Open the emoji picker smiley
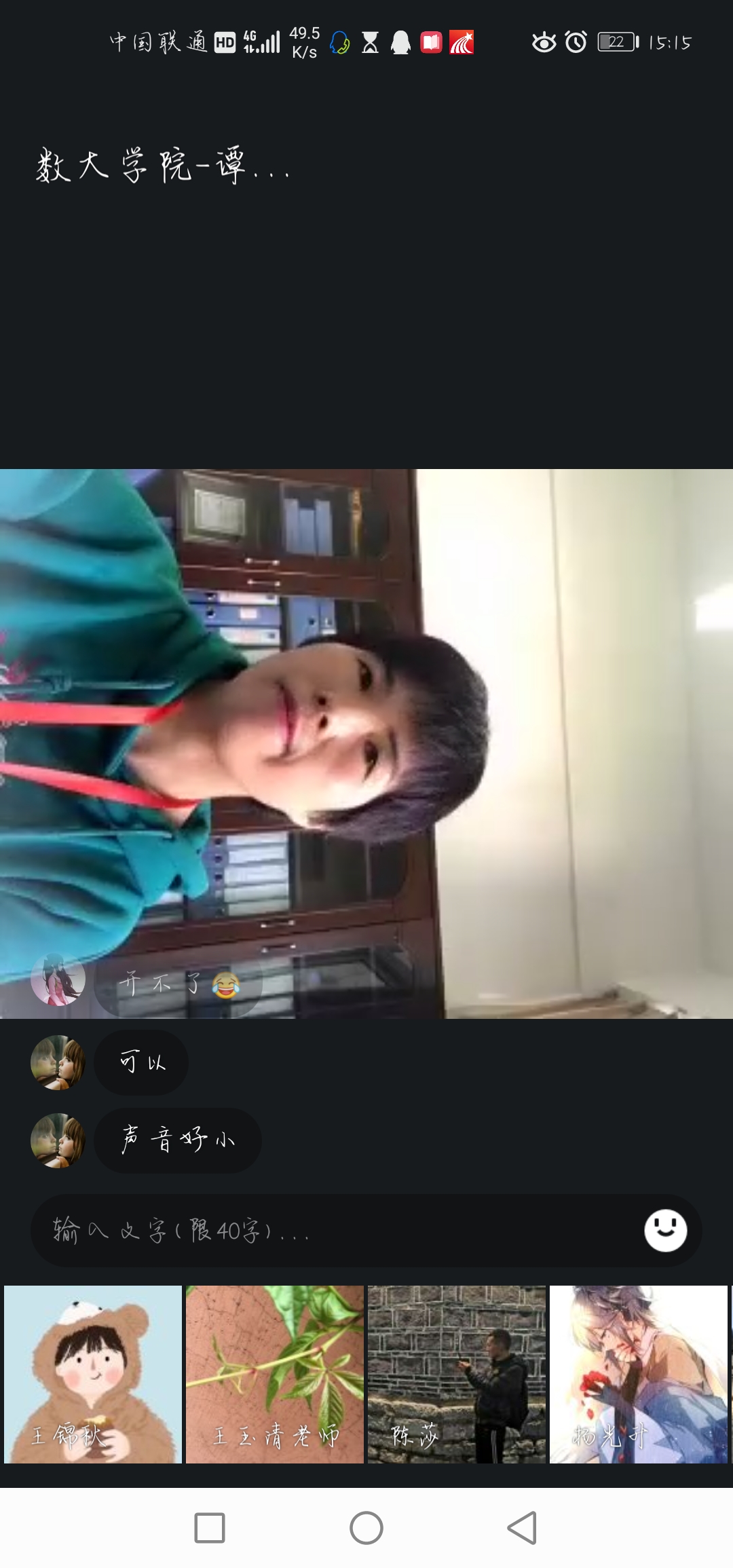The height and width of the screenshot is (1568, 733). [x=665, y=1230]
